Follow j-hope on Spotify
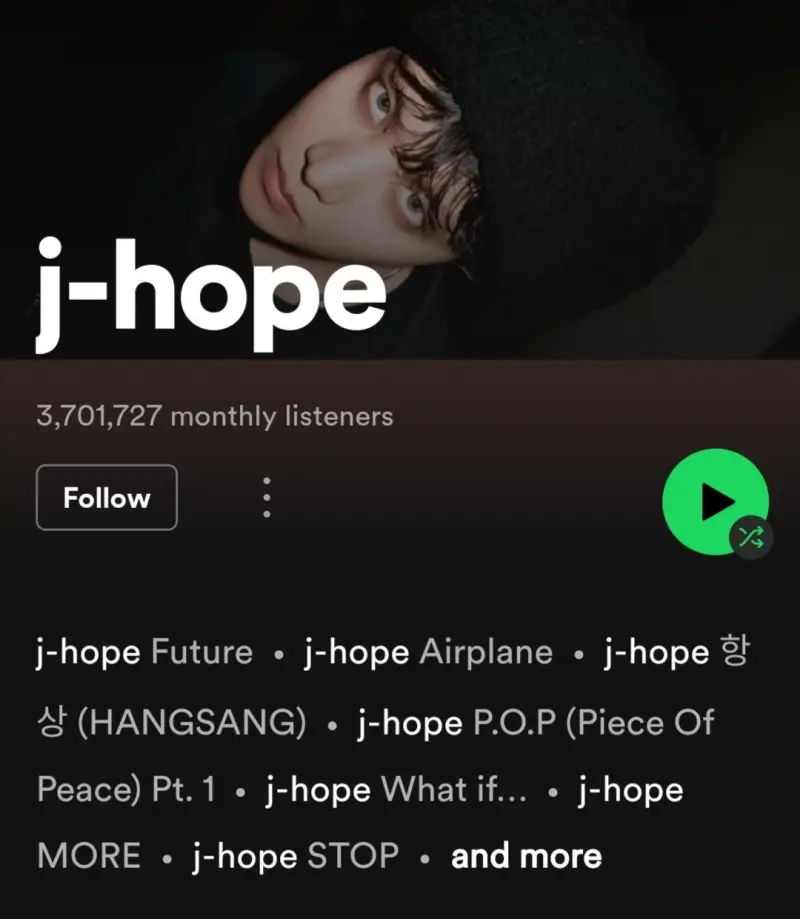The width and height of the screenshot is (800, 919). [x=107, y=497]
